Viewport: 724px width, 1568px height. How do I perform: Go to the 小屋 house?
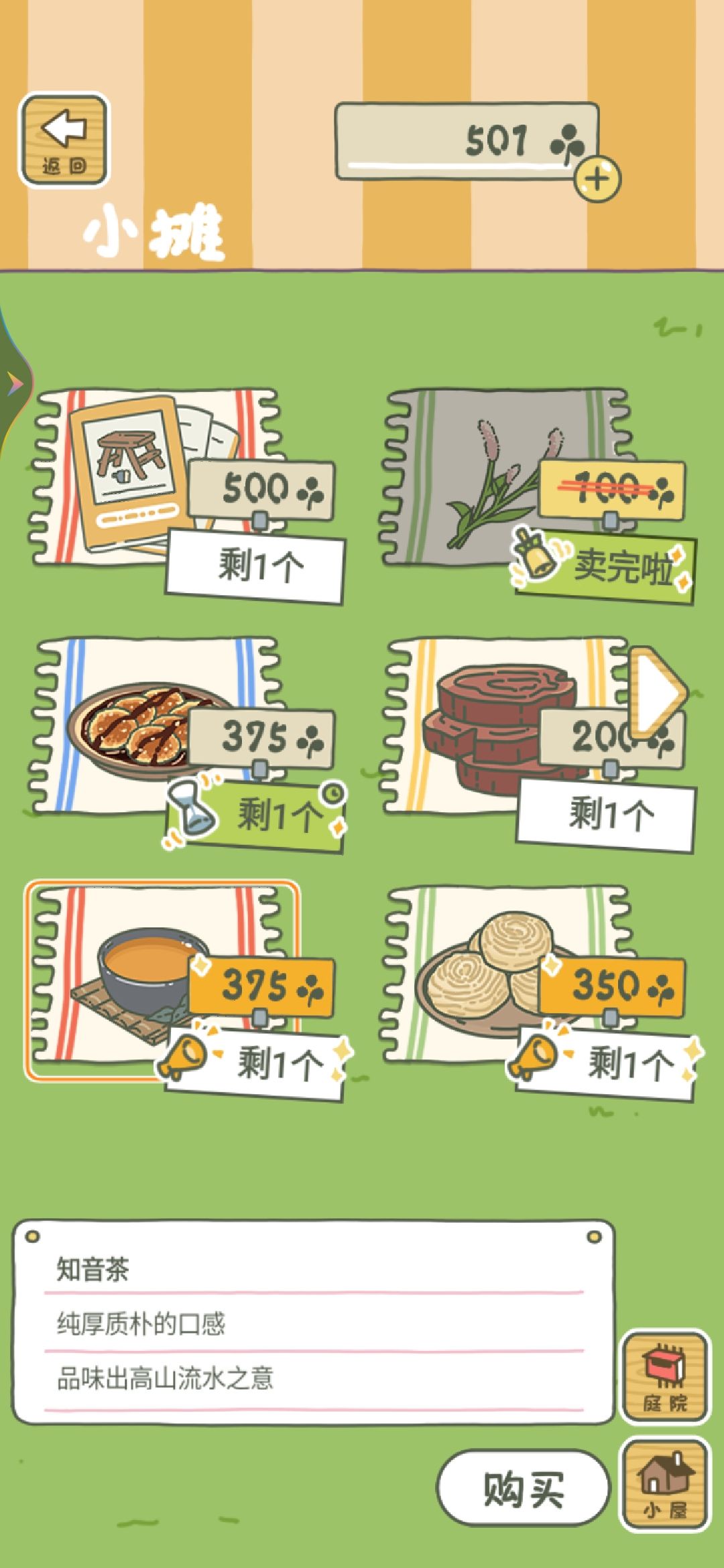[x=665, y=1484]
